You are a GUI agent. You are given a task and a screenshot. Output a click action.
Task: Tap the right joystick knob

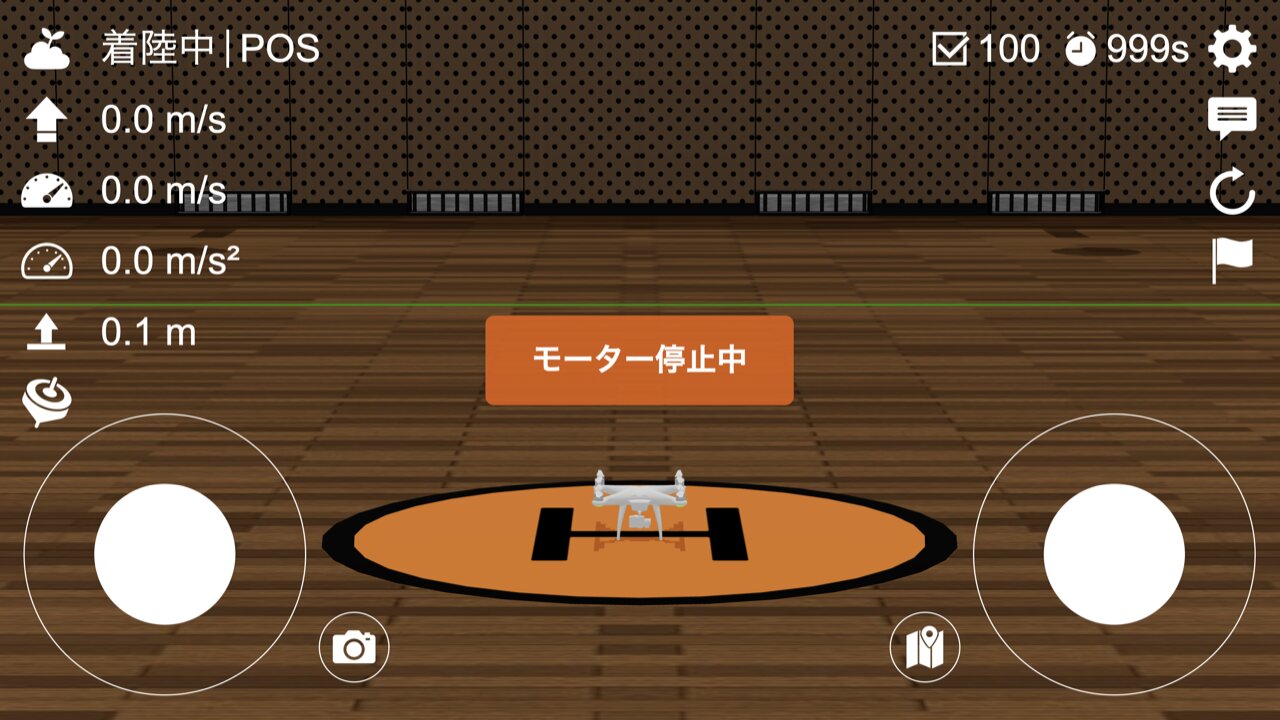(1114, 554)
